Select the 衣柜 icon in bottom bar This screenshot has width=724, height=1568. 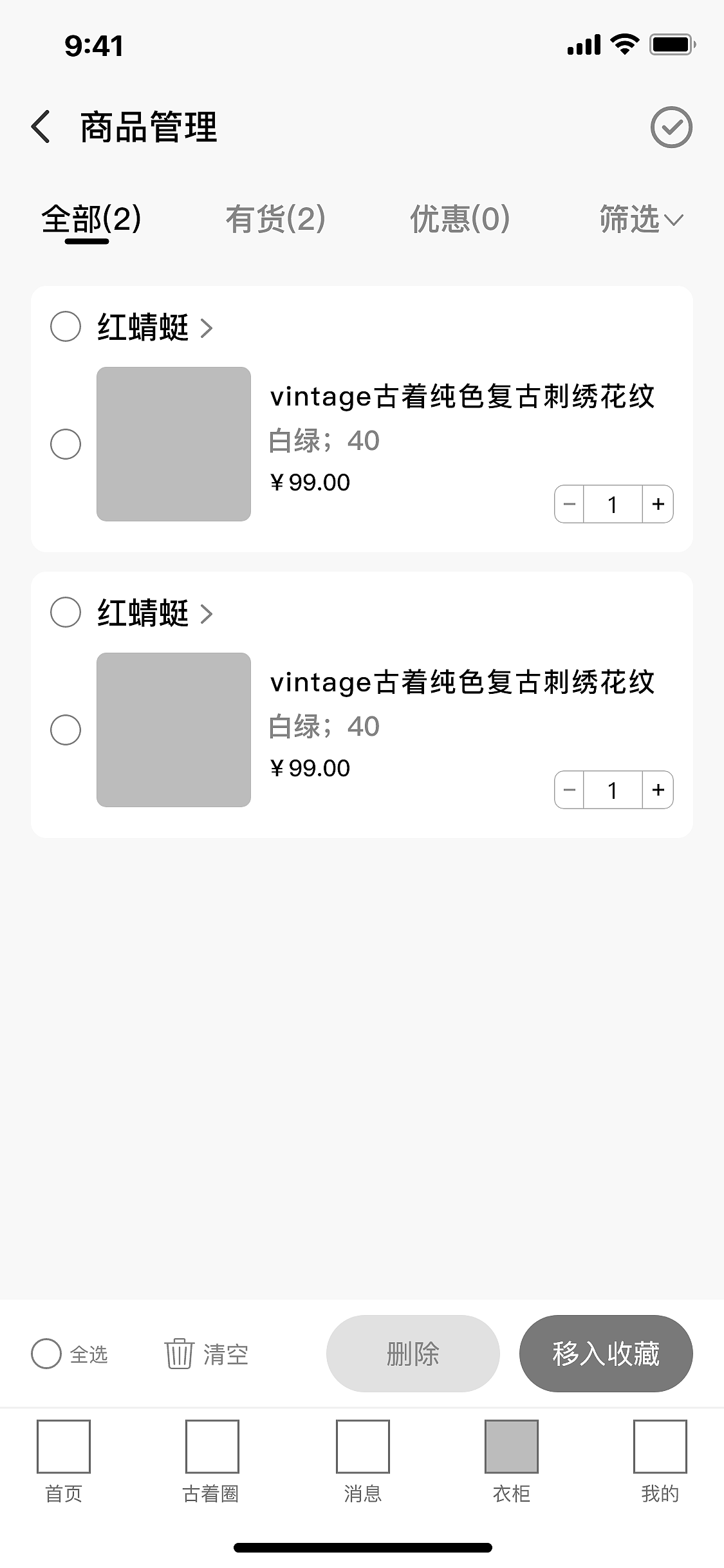[512, 1468]
